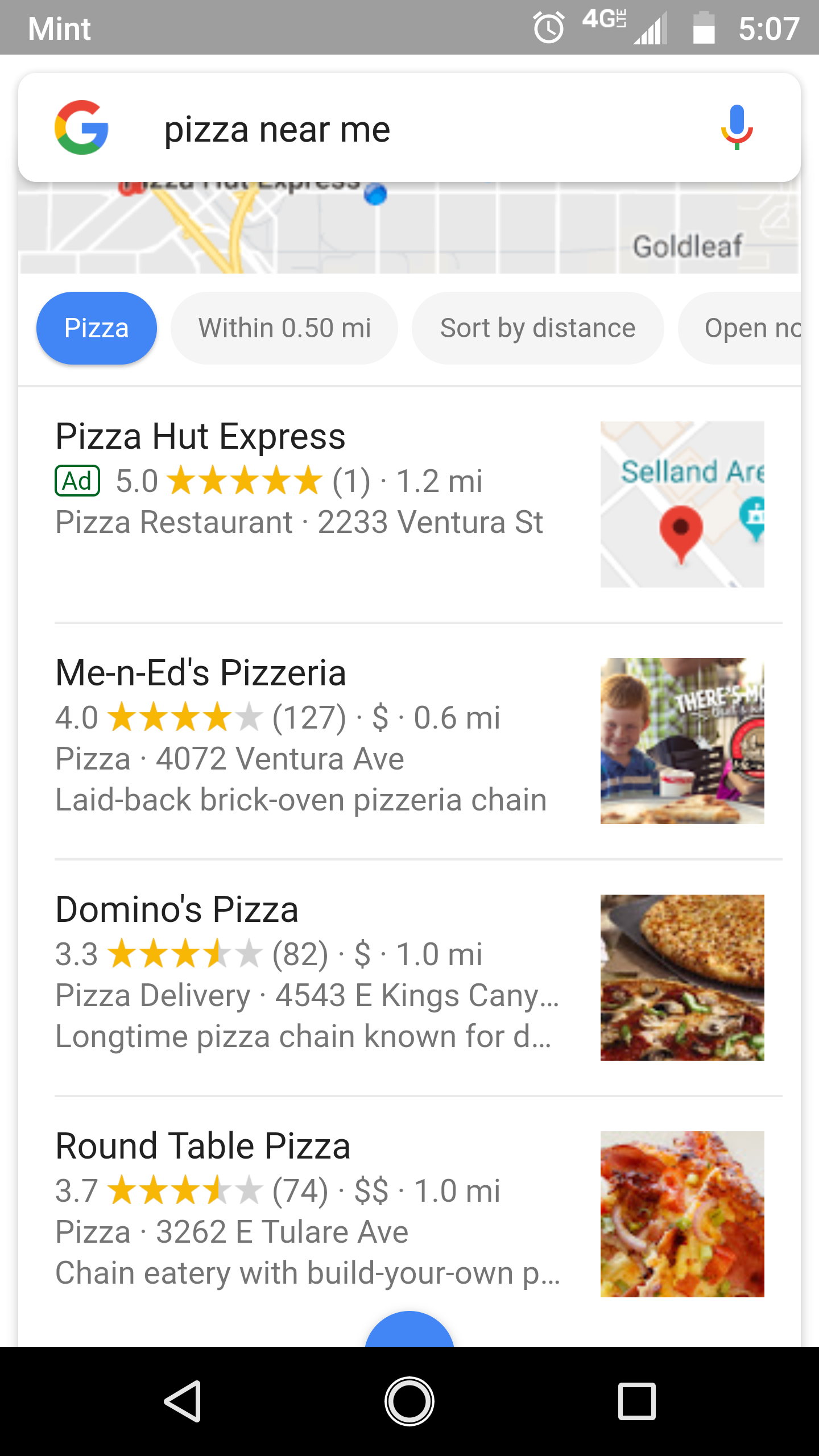This screenshot has width=819, height=1456.
Task: Open the Pizza Hut Express listing
Action: pyautogui.click(x=200, y=437)
